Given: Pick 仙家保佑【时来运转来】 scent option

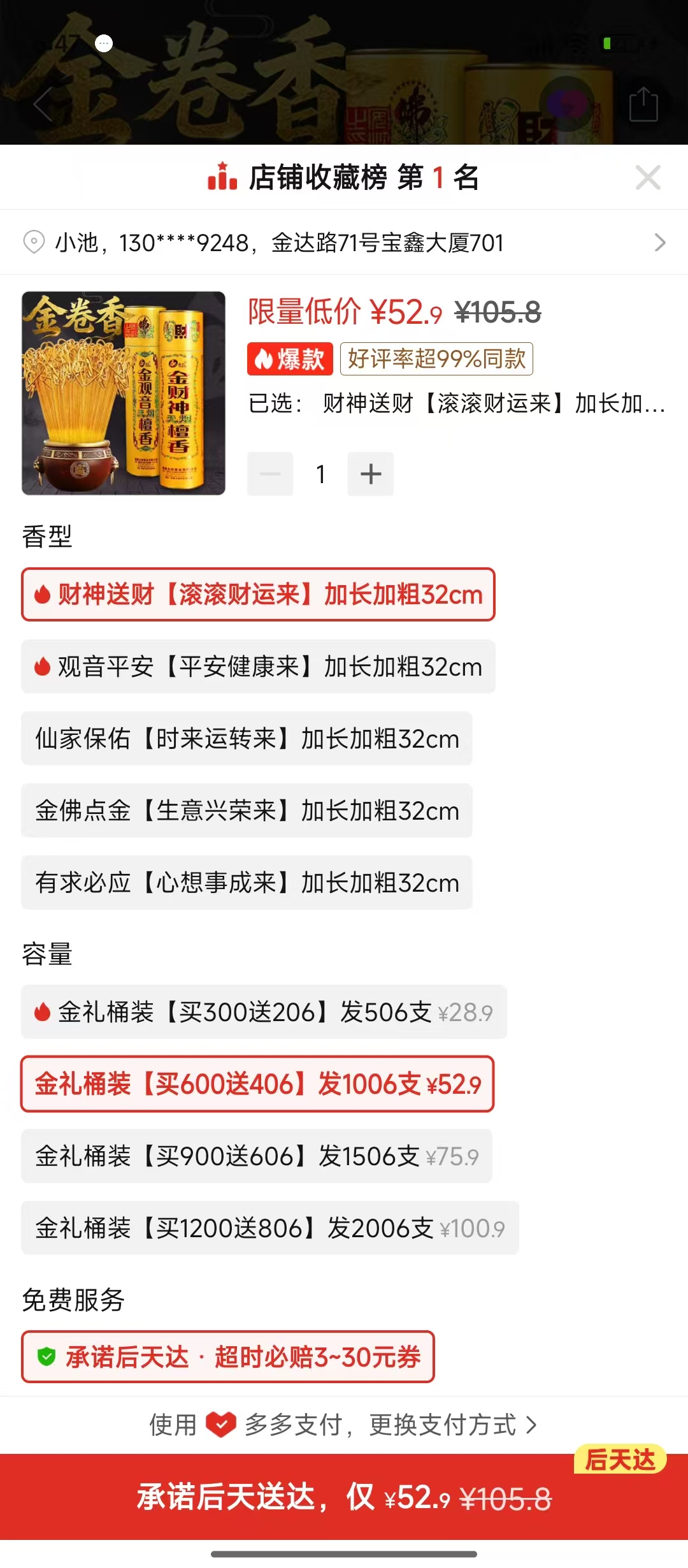Looking at the screenshot, I should pos(247,739).
